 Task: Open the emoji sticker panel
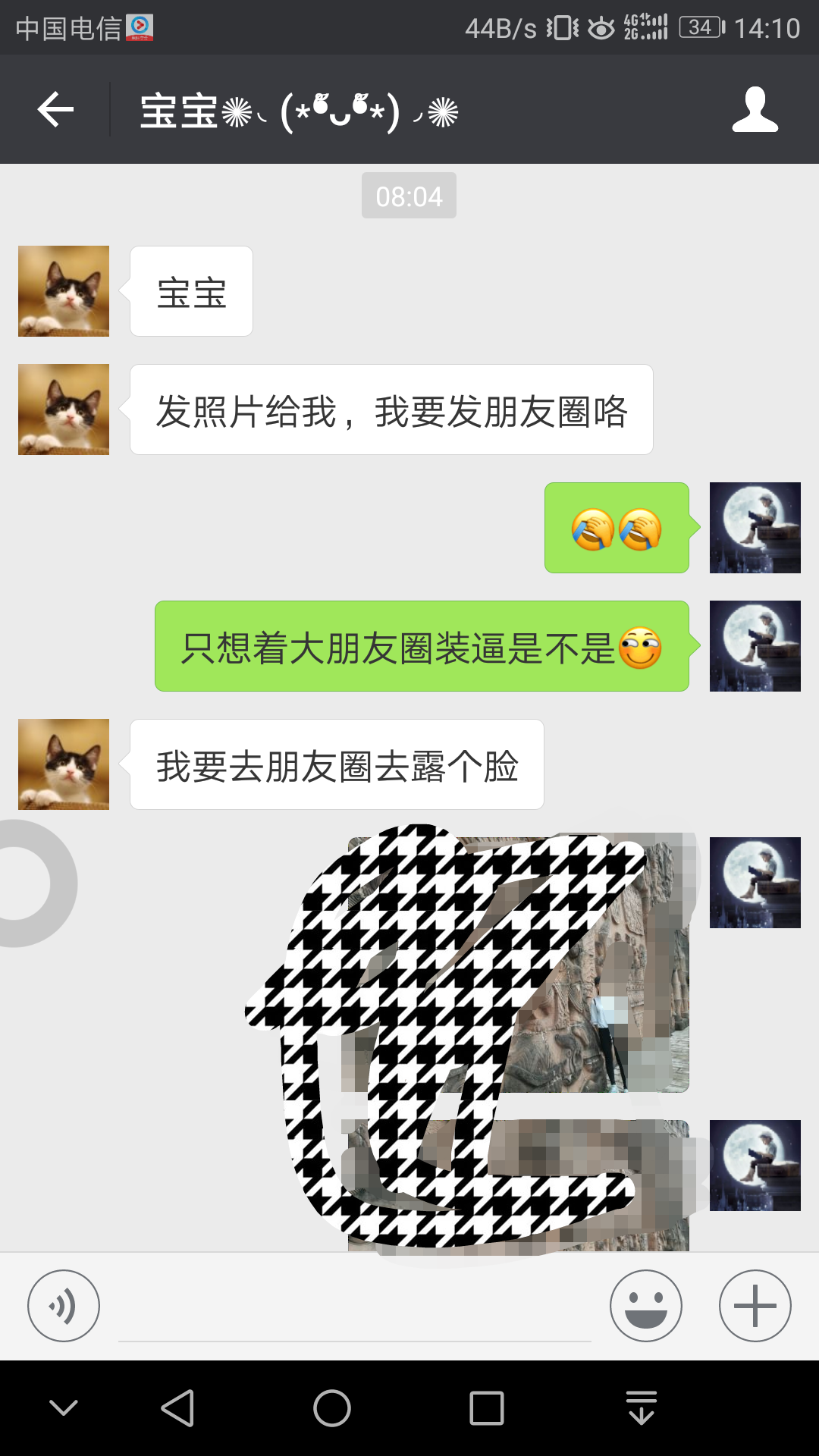click(645, 1306)
